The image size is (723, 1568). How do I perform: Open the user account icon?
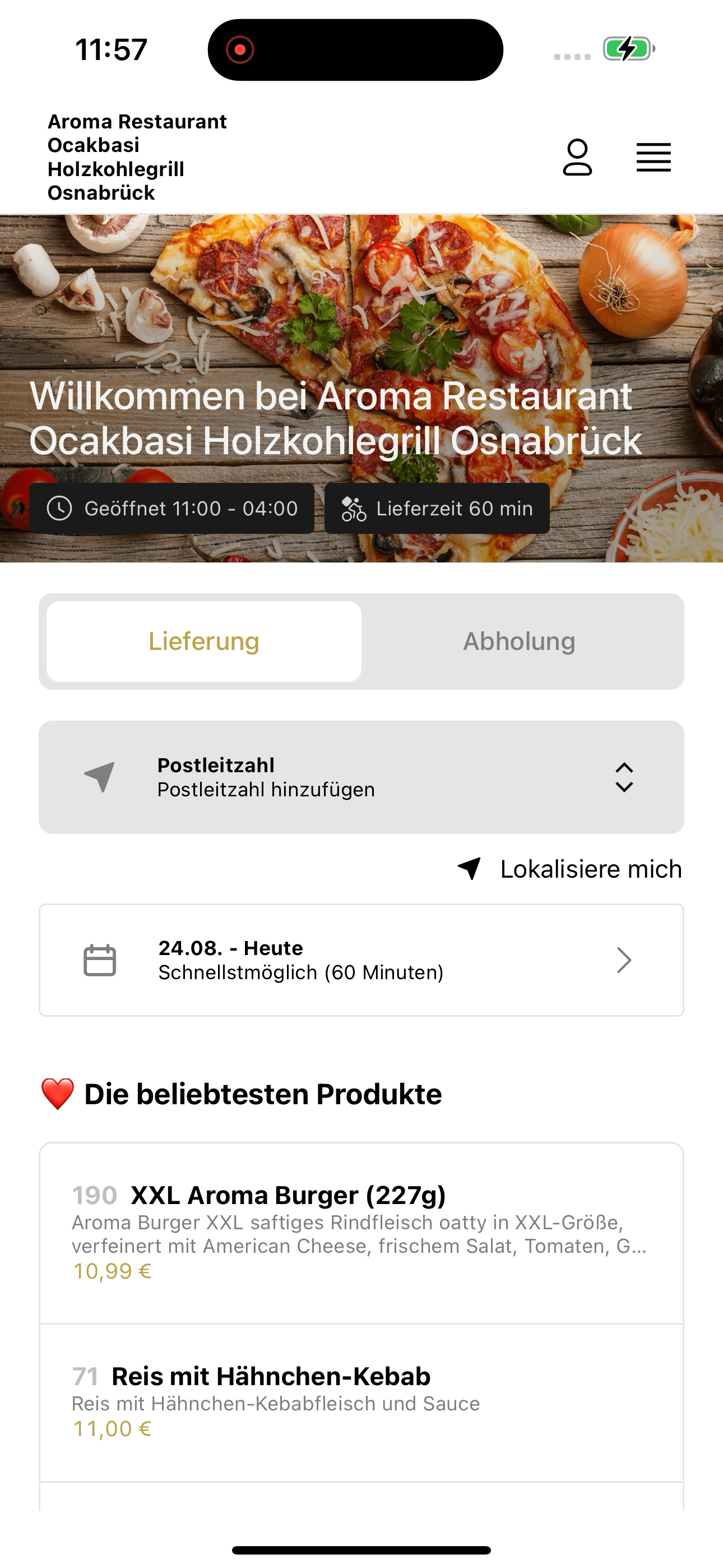pos(577,158)
